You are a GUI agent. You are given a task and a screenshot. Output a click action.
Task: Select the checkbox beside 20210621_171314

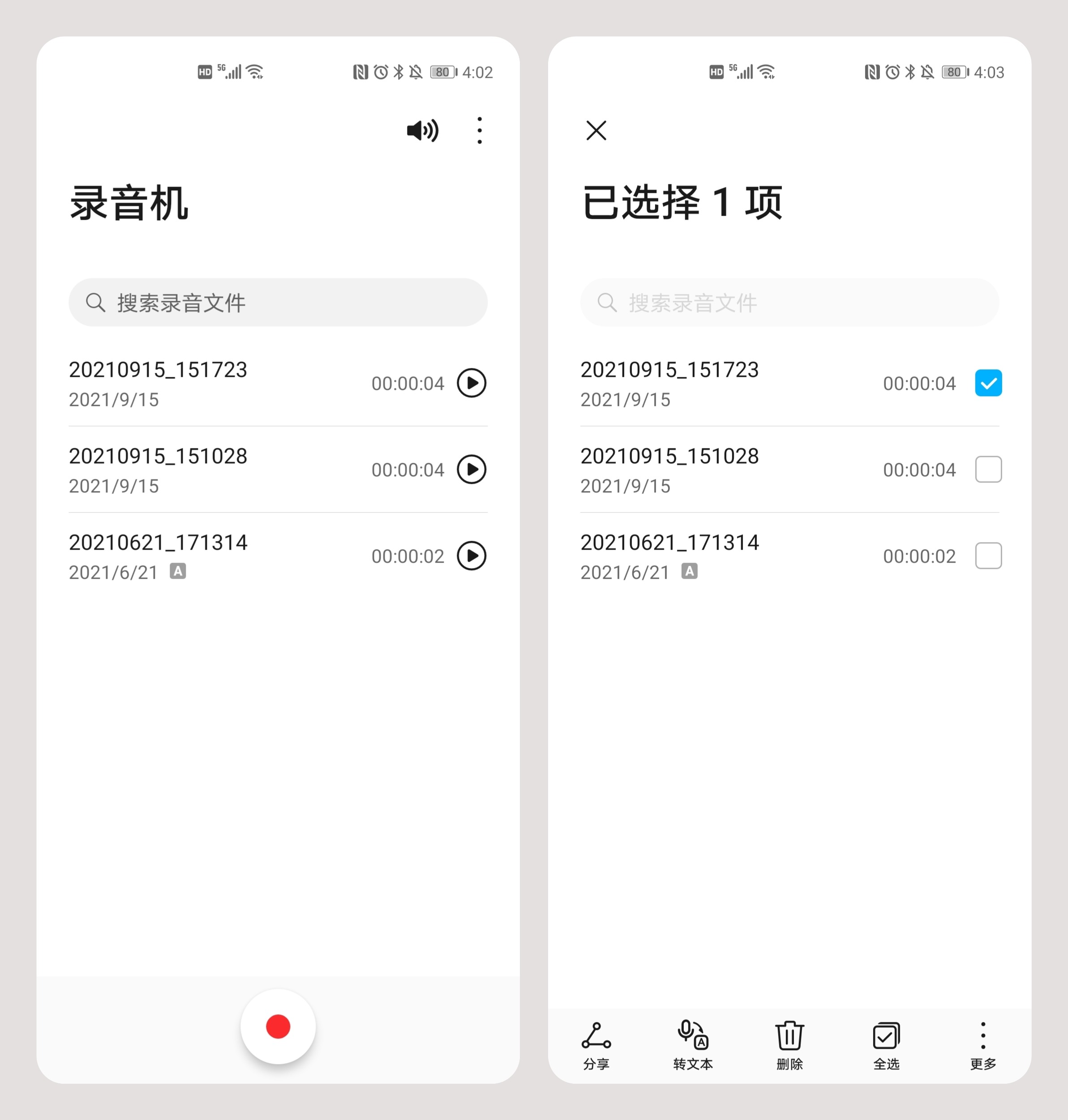pyautogui.click(x=988, y=556)
